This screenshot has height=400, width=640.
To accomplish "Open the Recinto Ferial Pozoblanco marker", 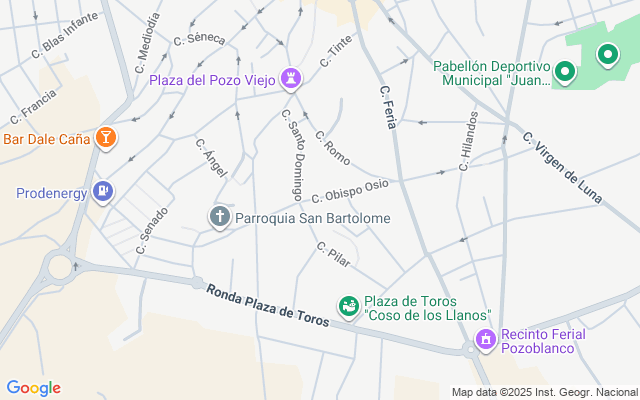I will point(485,341).
